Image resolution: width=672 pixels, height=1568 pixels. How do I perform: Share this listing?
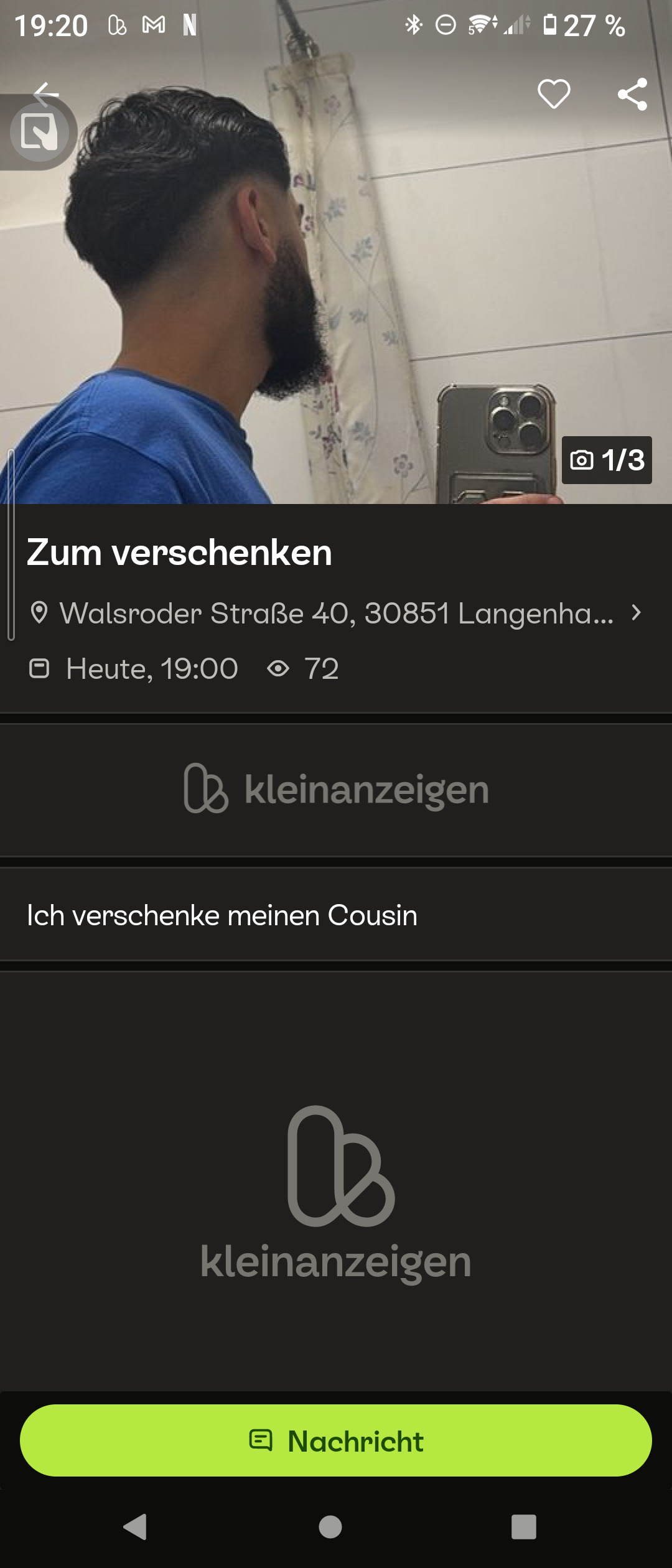click(632, 94)
